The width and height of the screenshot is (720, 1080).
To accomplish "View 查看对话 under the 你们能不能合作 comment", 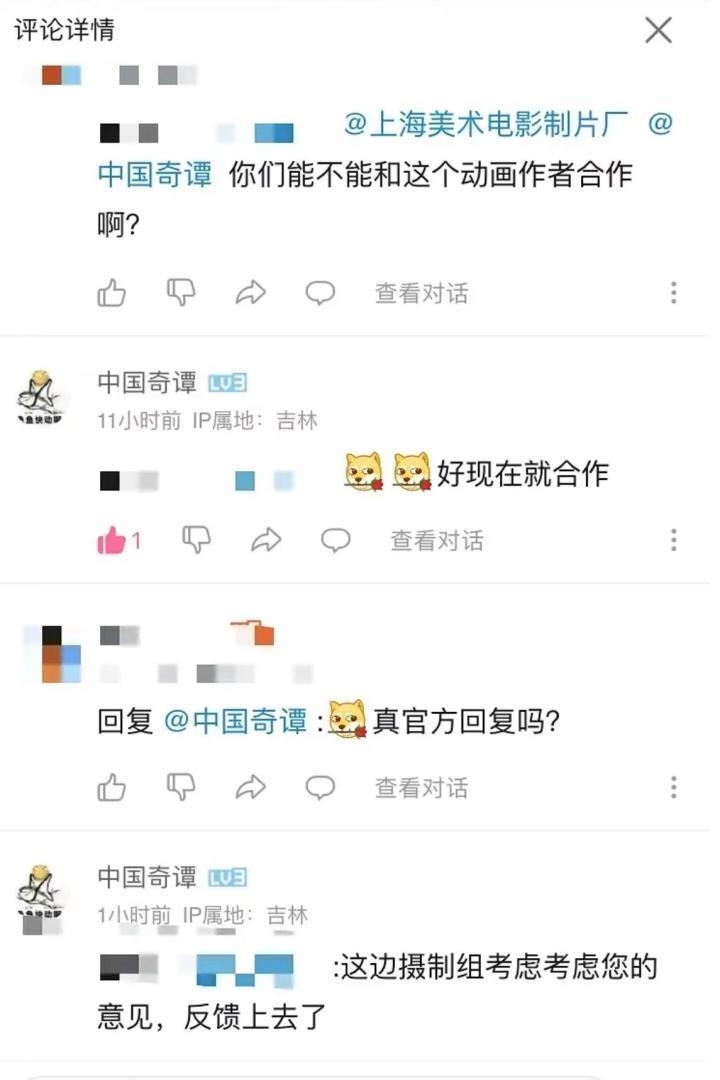I will coord(421,293).
